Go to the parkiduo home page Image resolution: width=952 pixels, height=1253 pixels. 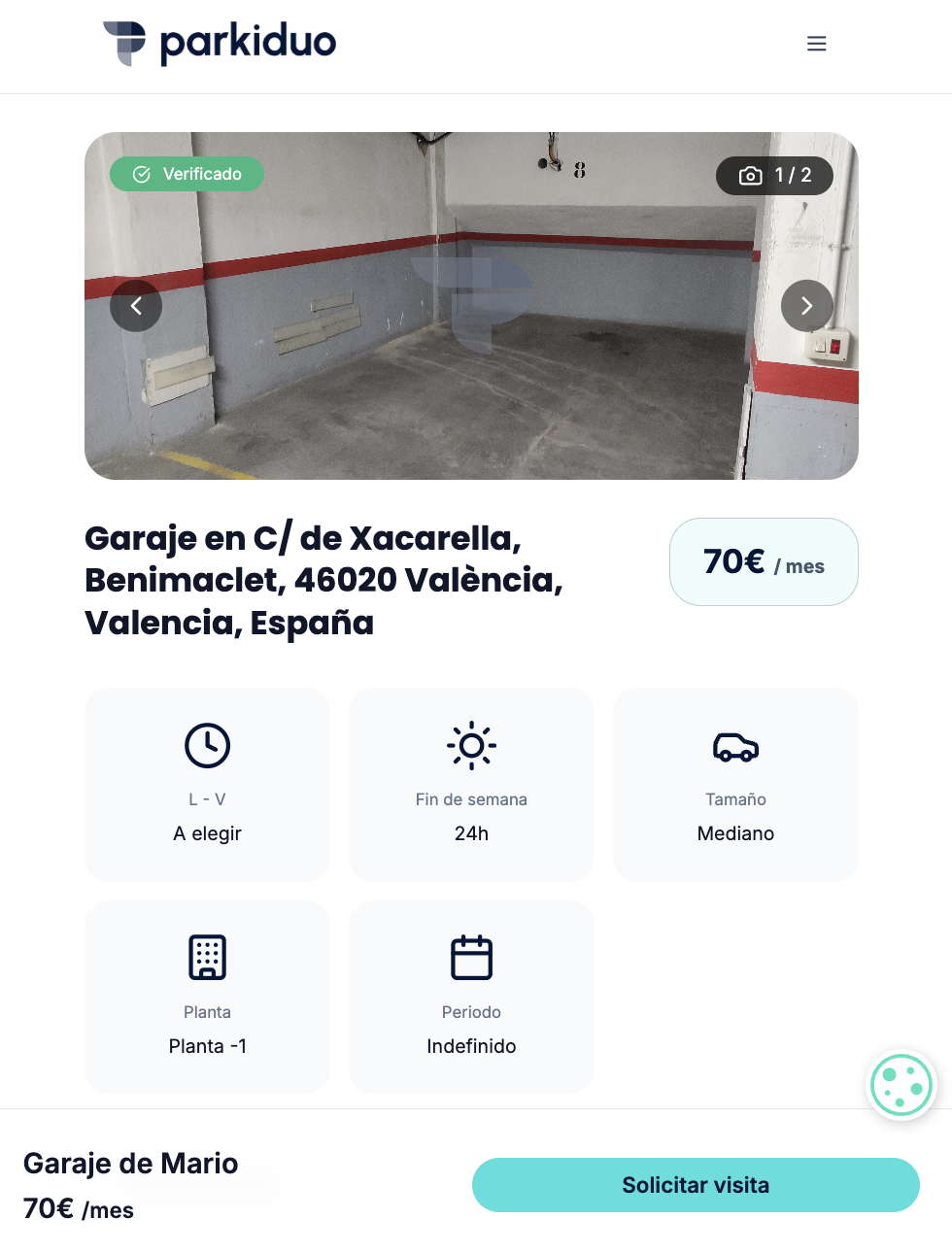pyautogui.click(x=220, y=44)
